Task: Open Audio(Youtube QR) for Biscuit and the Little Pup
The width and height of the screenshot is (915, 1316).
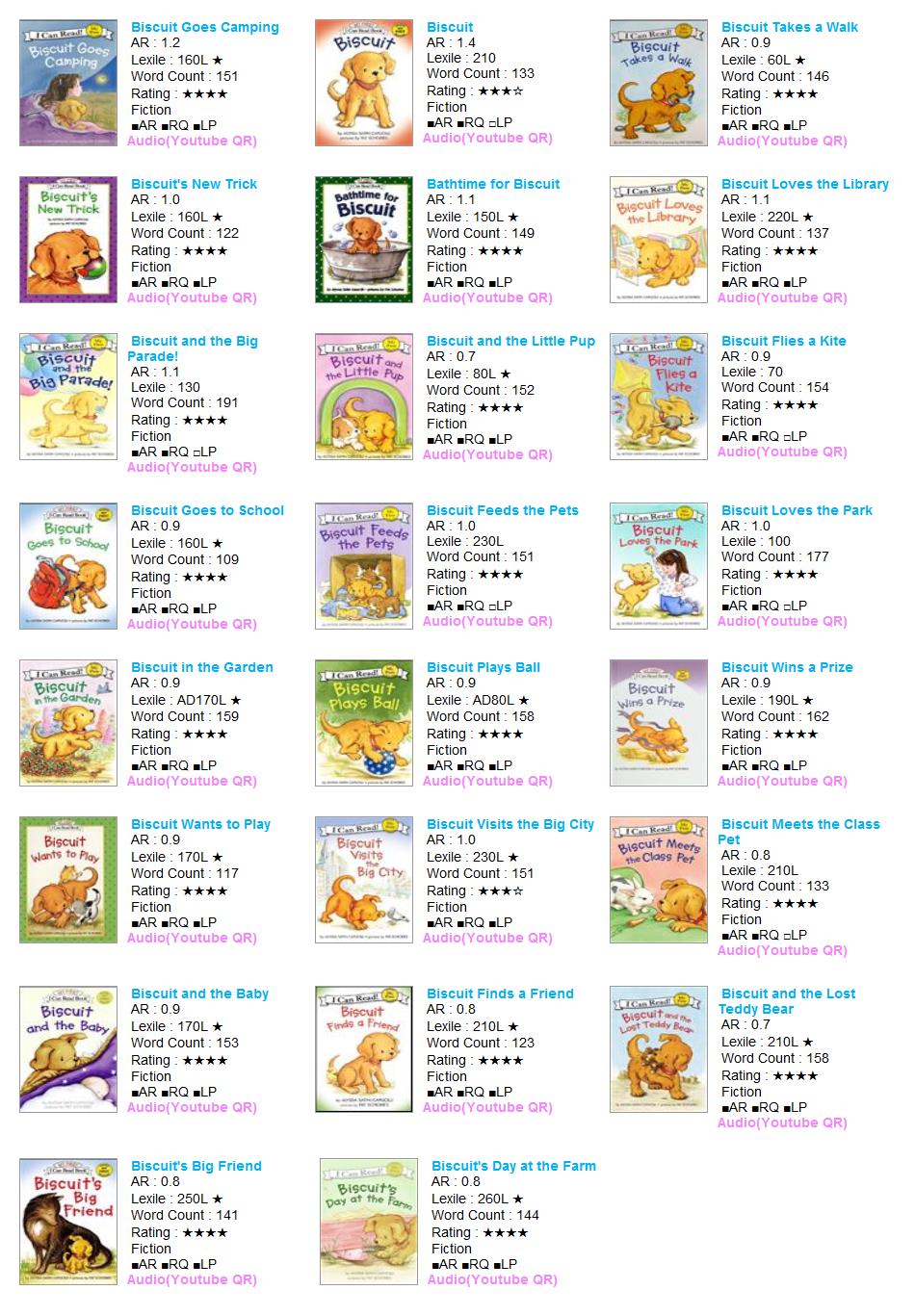Action: [x=487, y=454]
